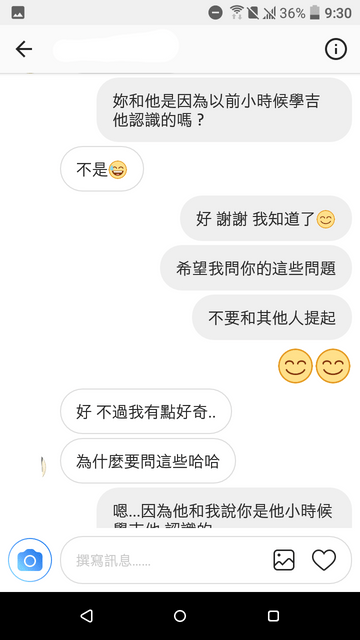Open the recent apps button
Image resolution: width=360 pixels, height=640 pixels.
(273, 616)
